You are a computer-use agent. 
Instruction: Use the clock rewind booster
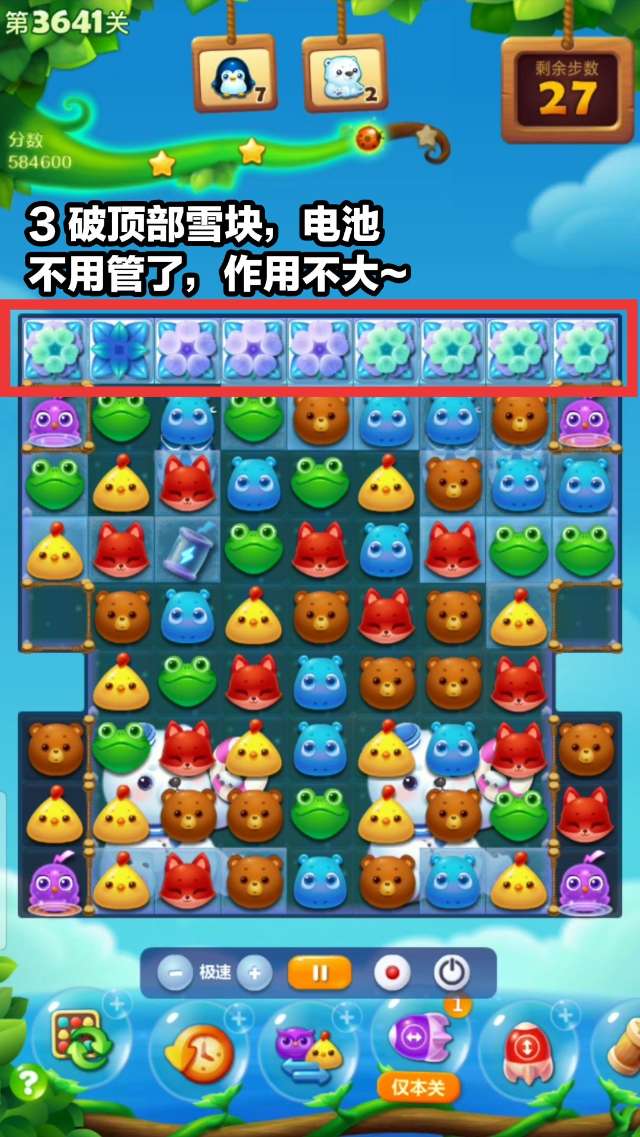coord(196,1050)
